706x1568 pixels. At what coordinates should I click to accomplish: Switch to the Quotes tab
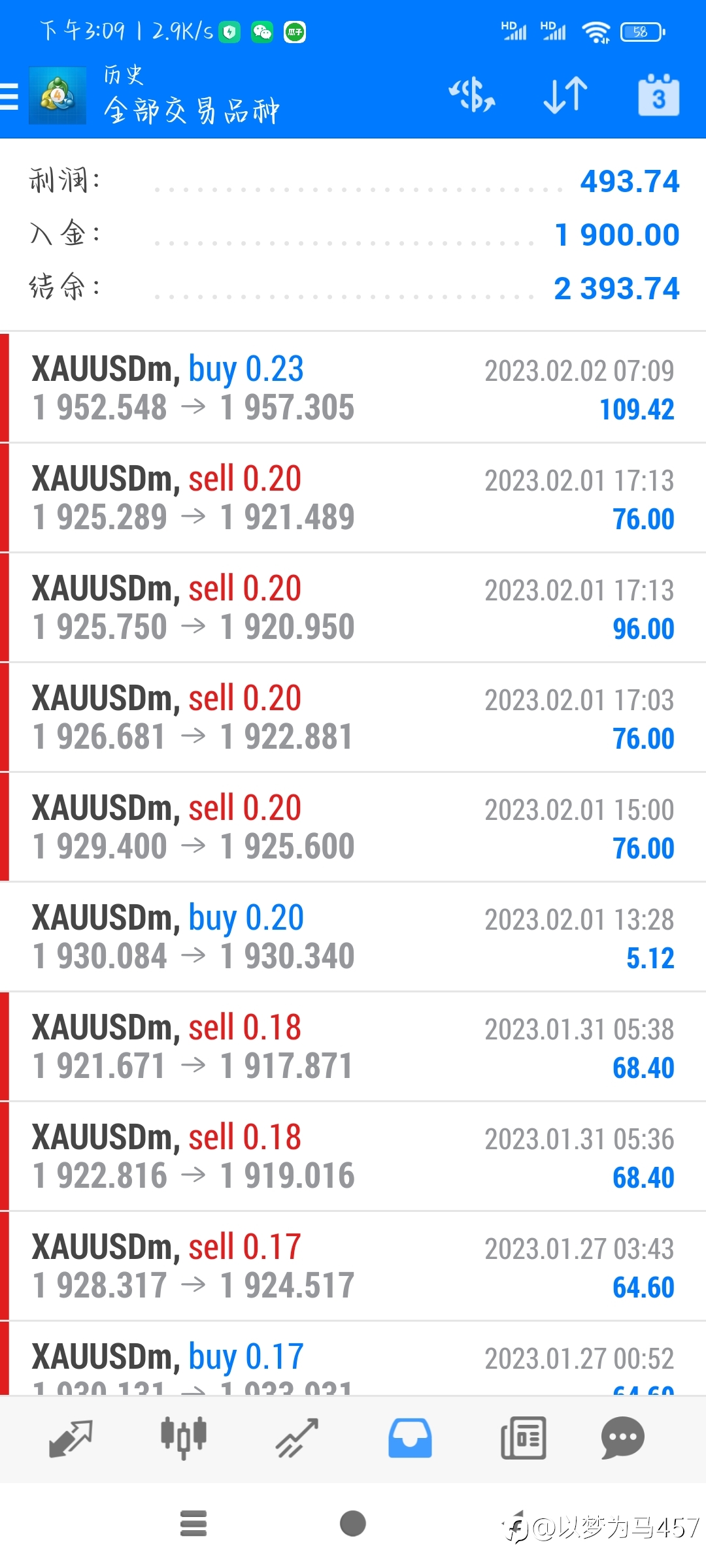click(x=71, y=1439)
